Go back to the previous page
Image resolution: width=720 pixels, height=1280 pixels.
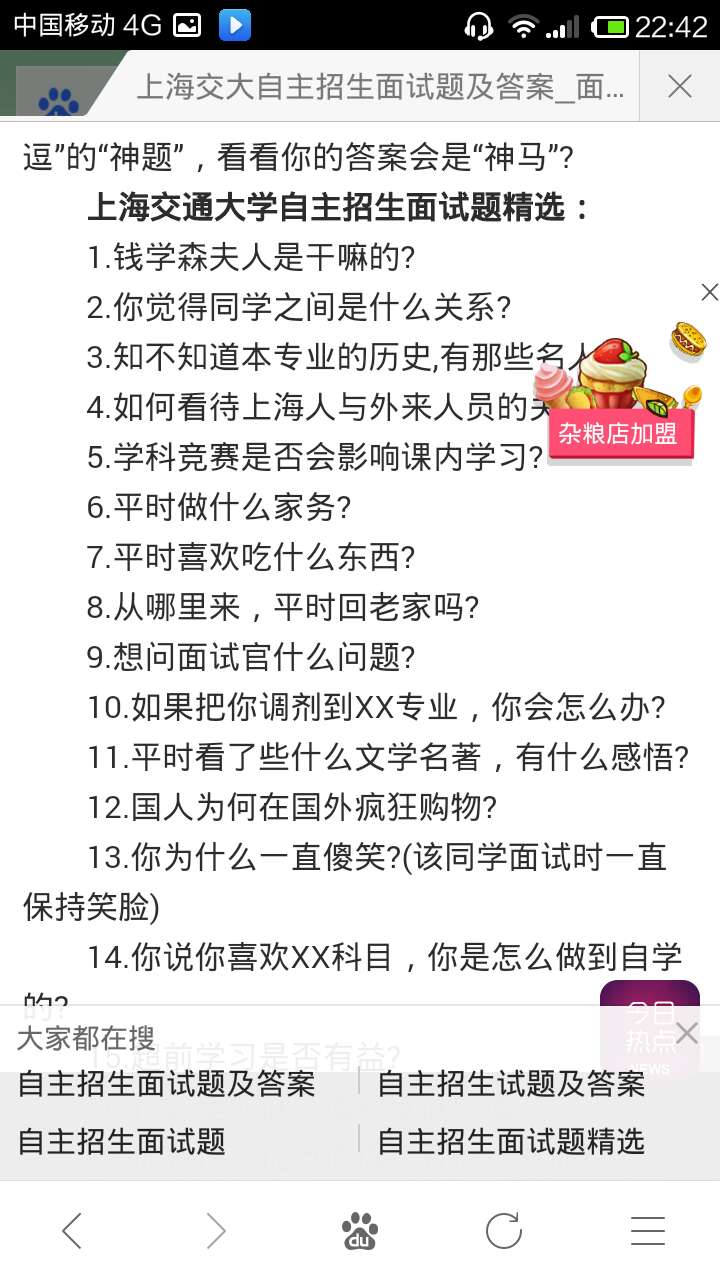(72, 1231)
